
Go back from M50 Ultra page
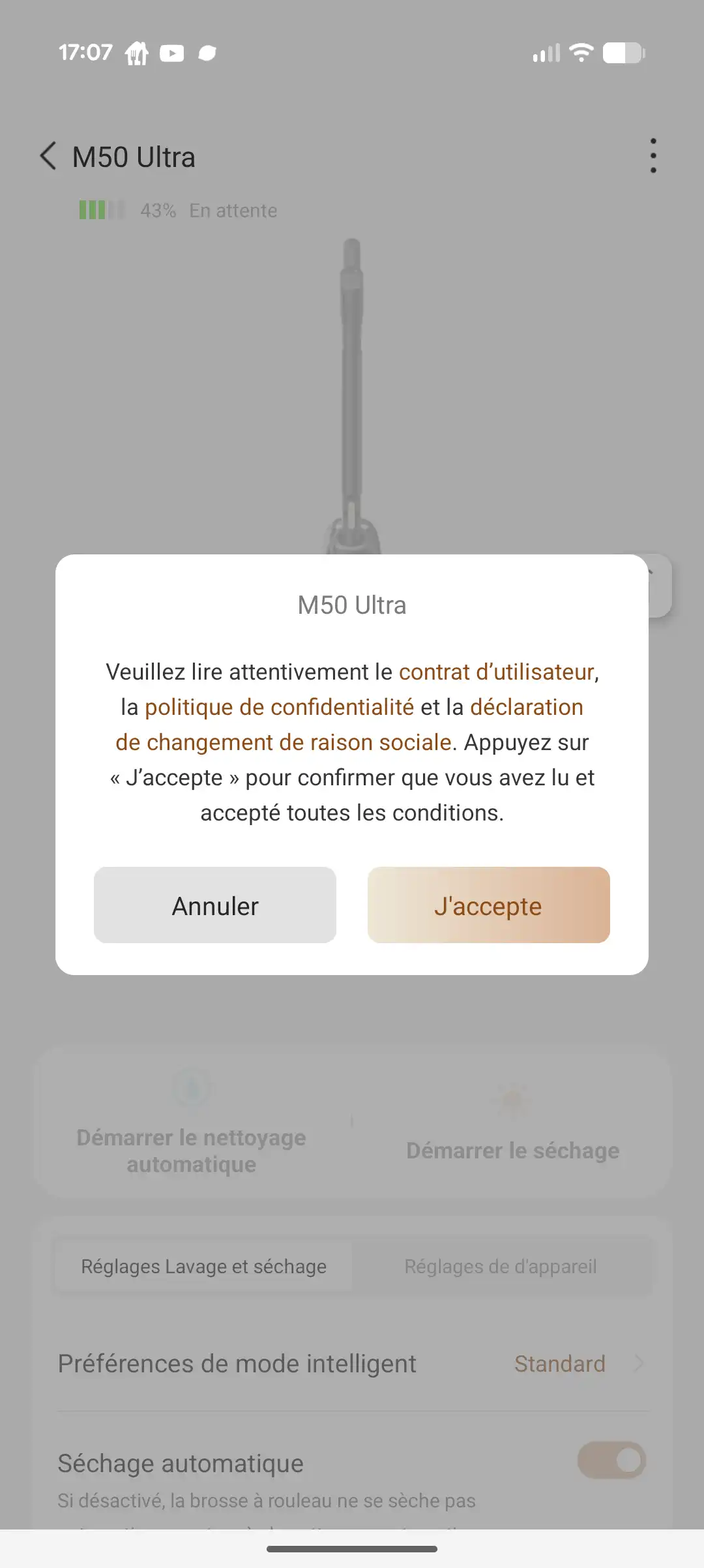pos(48,157)
